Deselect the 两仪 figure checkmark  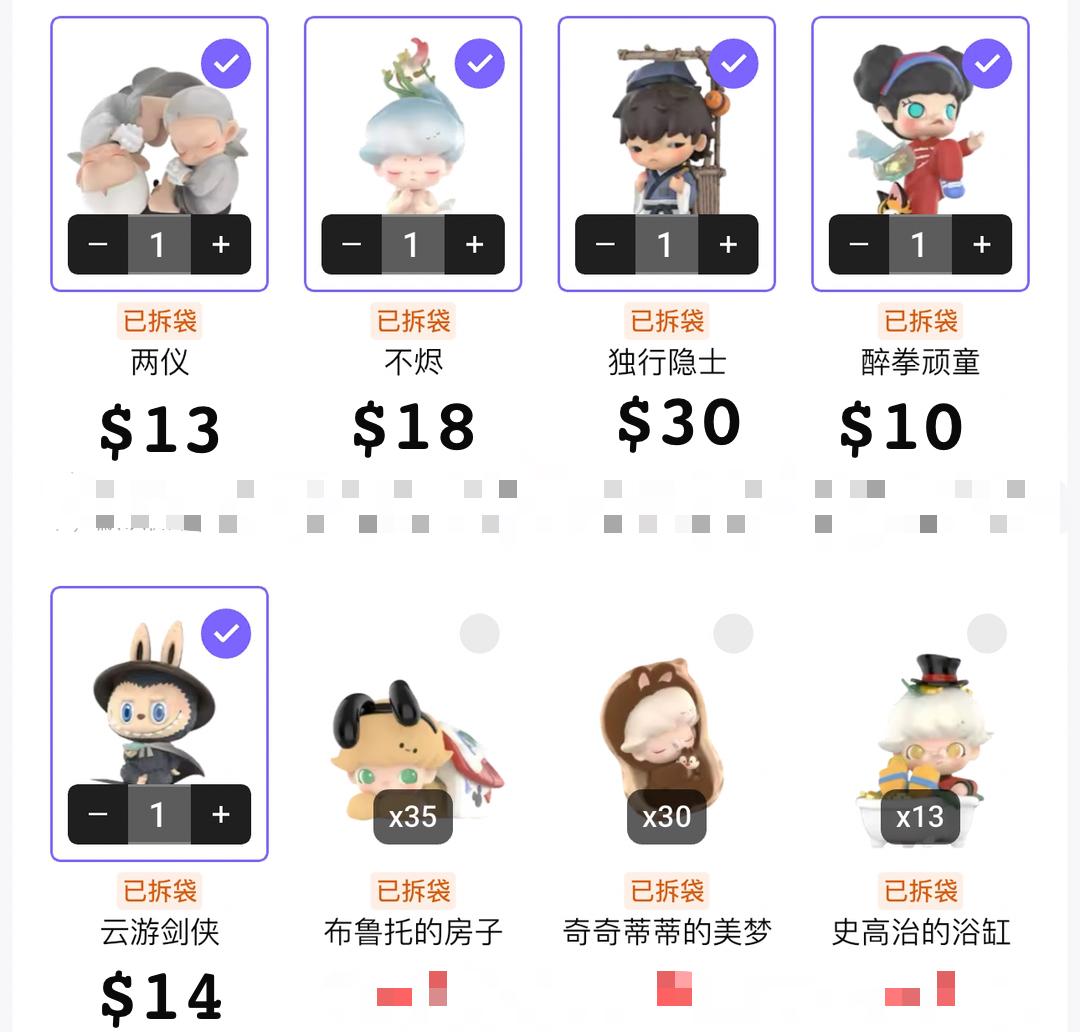(226, 64)
